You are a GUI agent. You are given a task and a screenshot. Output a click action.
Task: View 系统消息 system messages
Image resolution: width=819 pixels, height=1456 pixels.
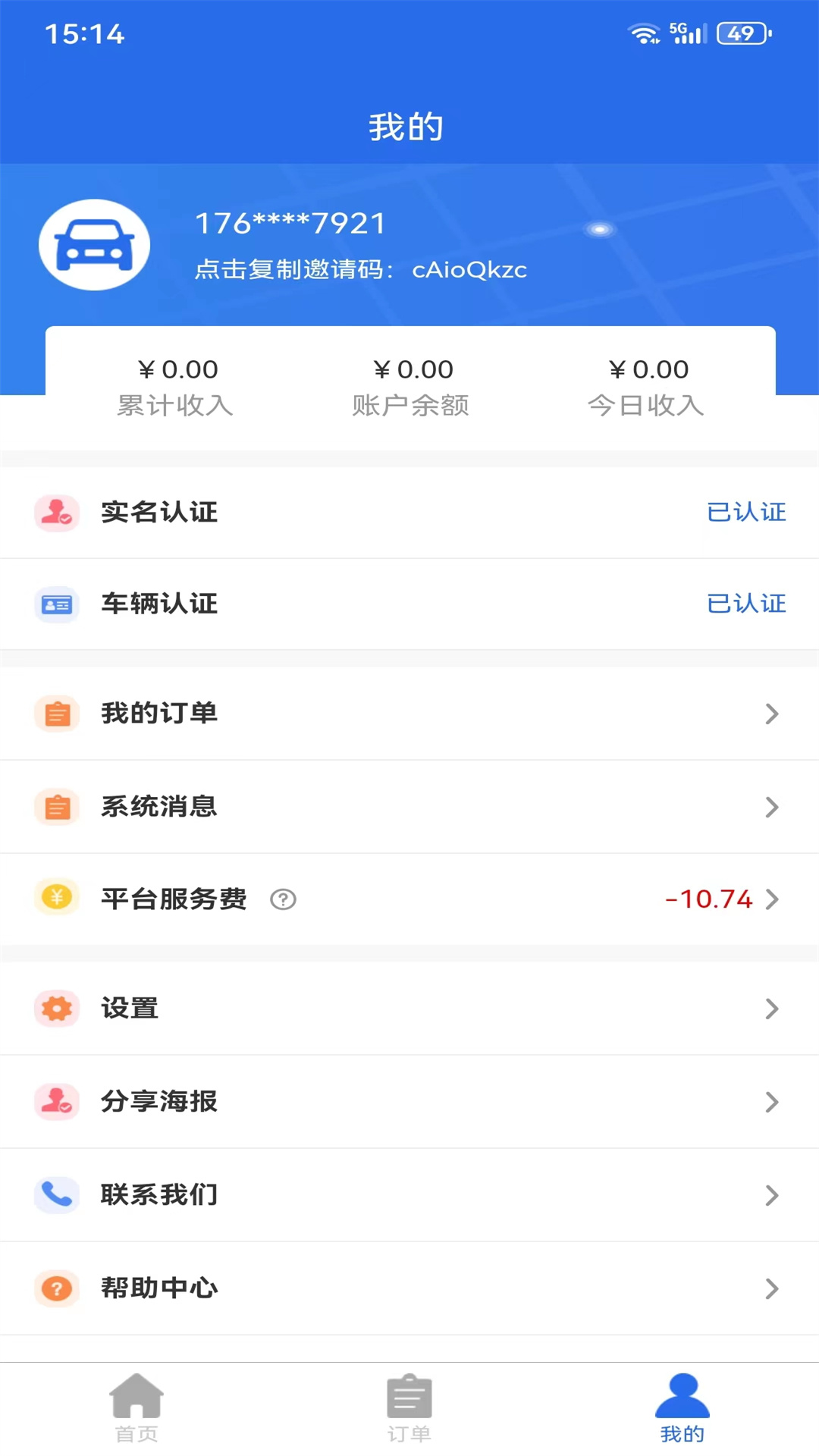[x=409, y=807]
